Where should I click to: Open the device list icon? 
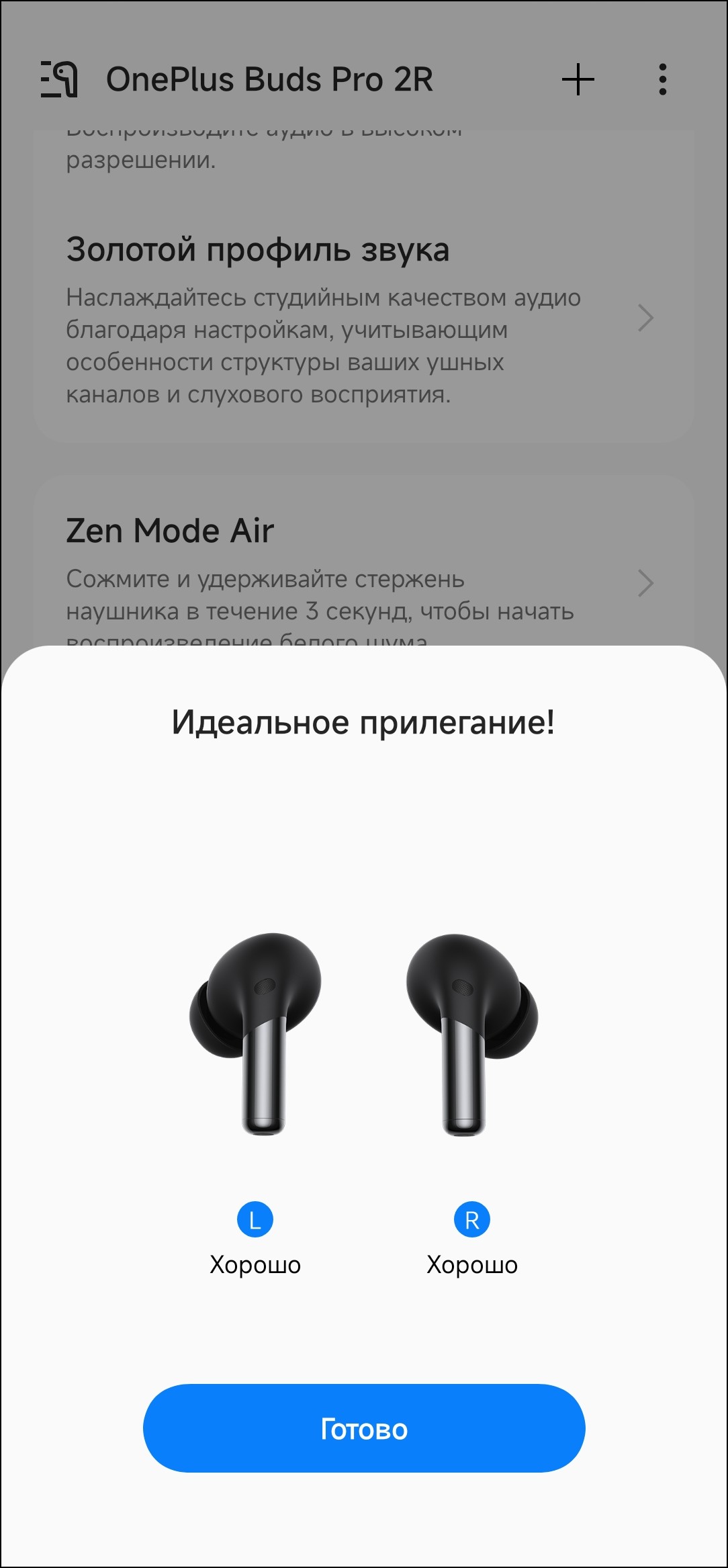pyautogui.click(x=59, y=80)
